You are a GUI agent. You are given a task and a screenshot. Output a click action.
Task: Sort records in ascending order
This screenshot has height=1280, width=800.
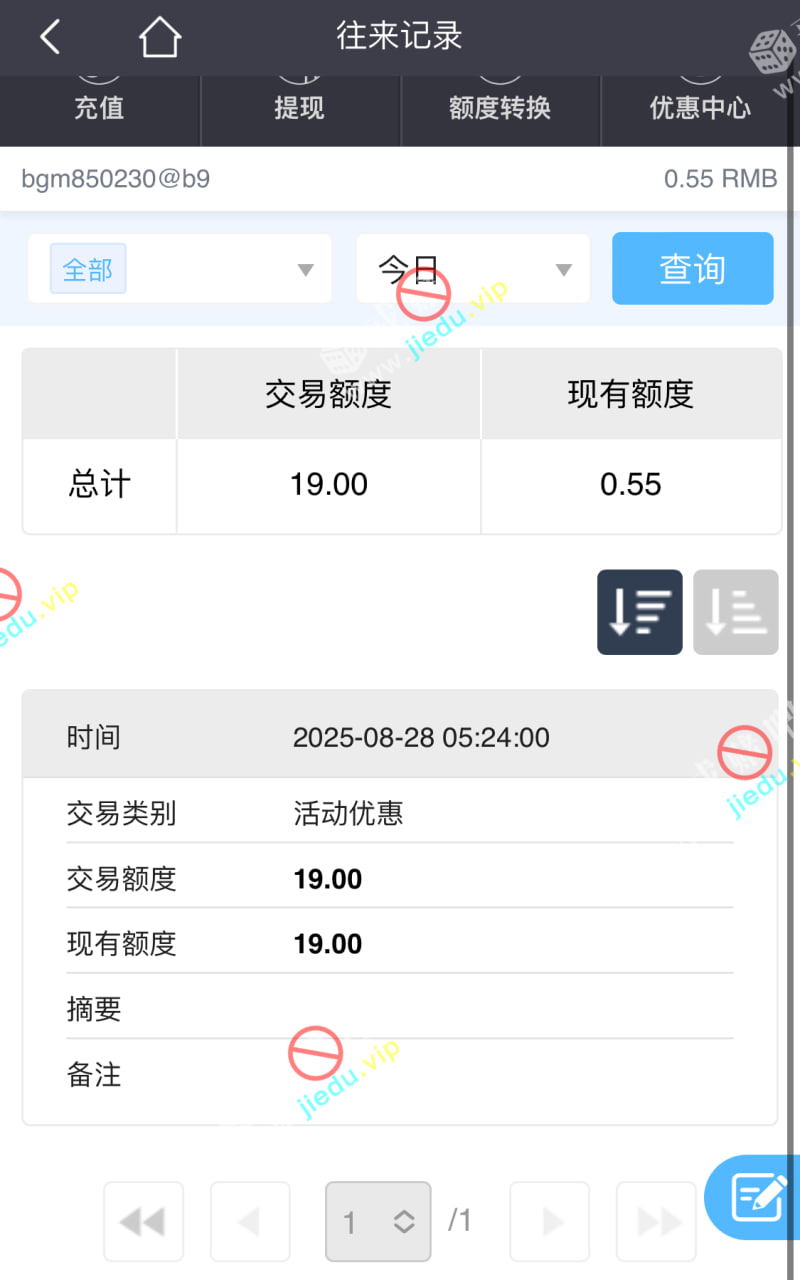735,612
